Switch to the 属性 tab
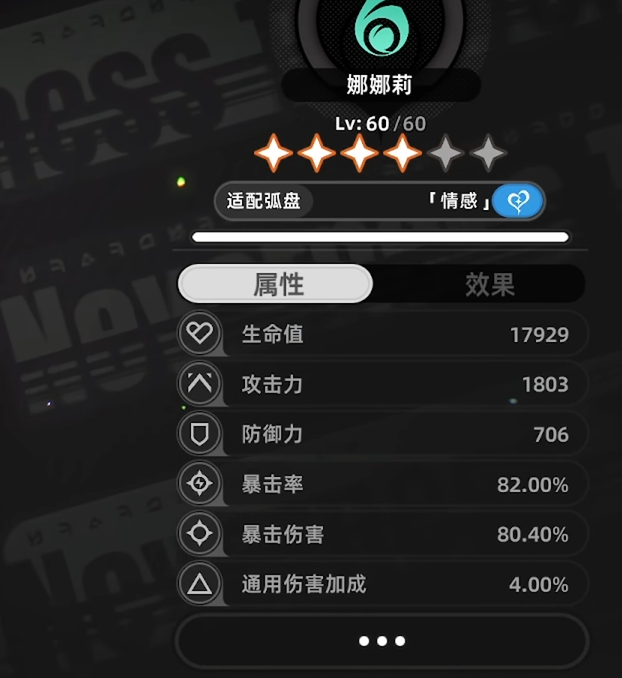The width and height of the screenshot is (622, 678). (276, 285)
